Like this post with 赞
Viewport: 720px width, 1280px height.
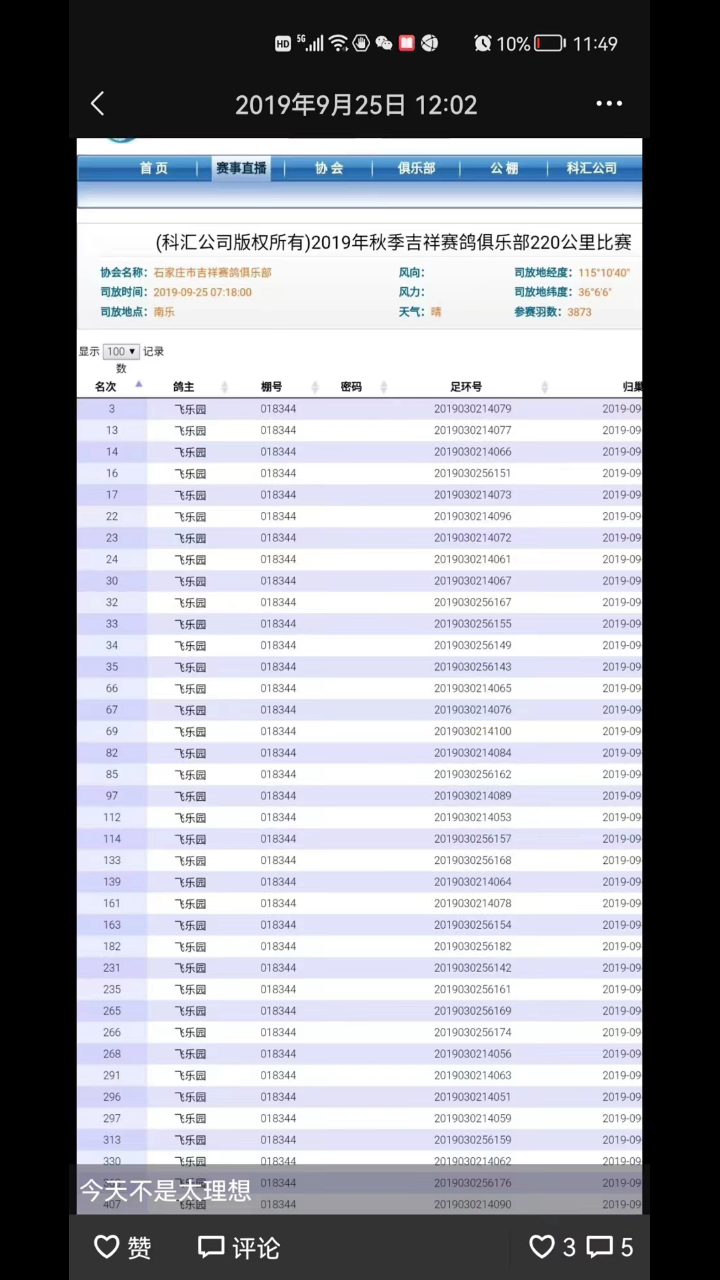point(122,1247)
